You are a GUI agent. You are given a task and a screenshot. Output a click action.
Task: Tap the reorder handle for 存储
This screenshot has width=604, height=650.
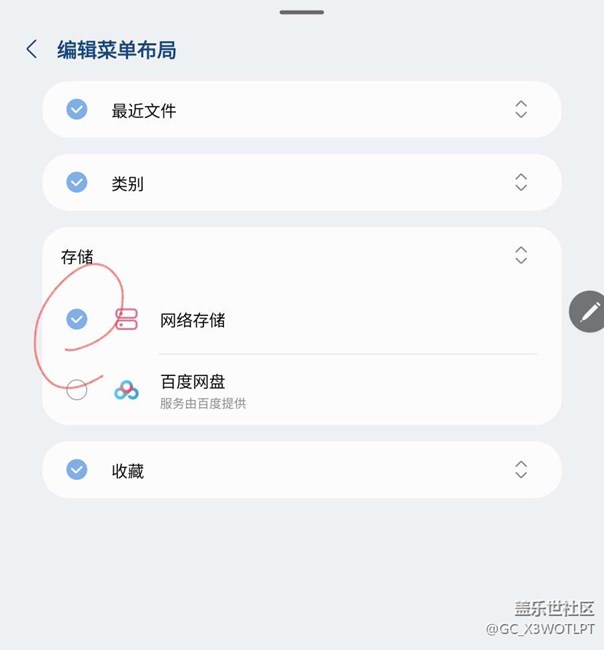pyautogui.click(x=521, y=255)
